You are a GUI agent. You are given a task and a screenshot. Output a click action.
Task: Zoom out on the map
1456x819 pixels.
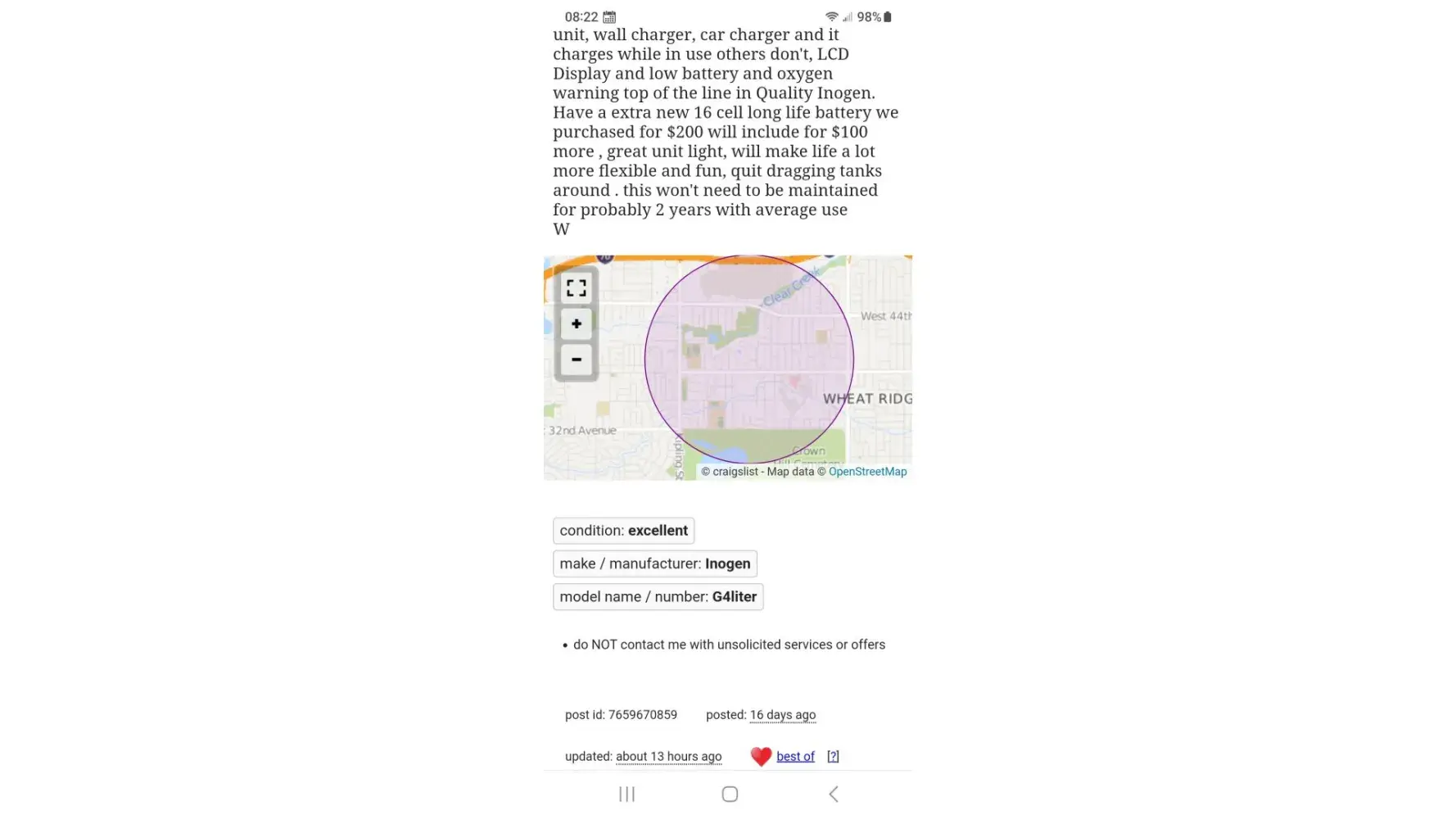click(576, 360)
